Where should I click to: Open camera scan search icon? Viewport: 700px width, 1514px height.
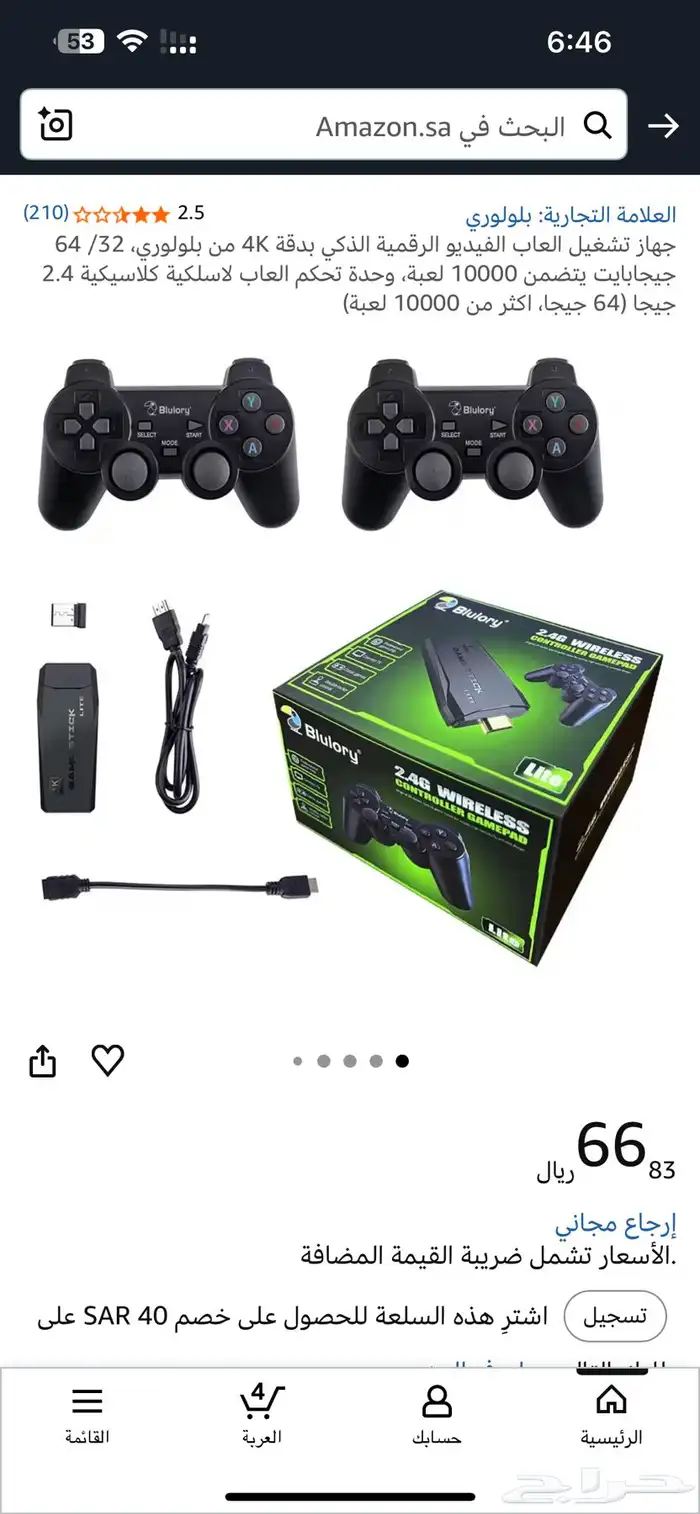(56, 125)
